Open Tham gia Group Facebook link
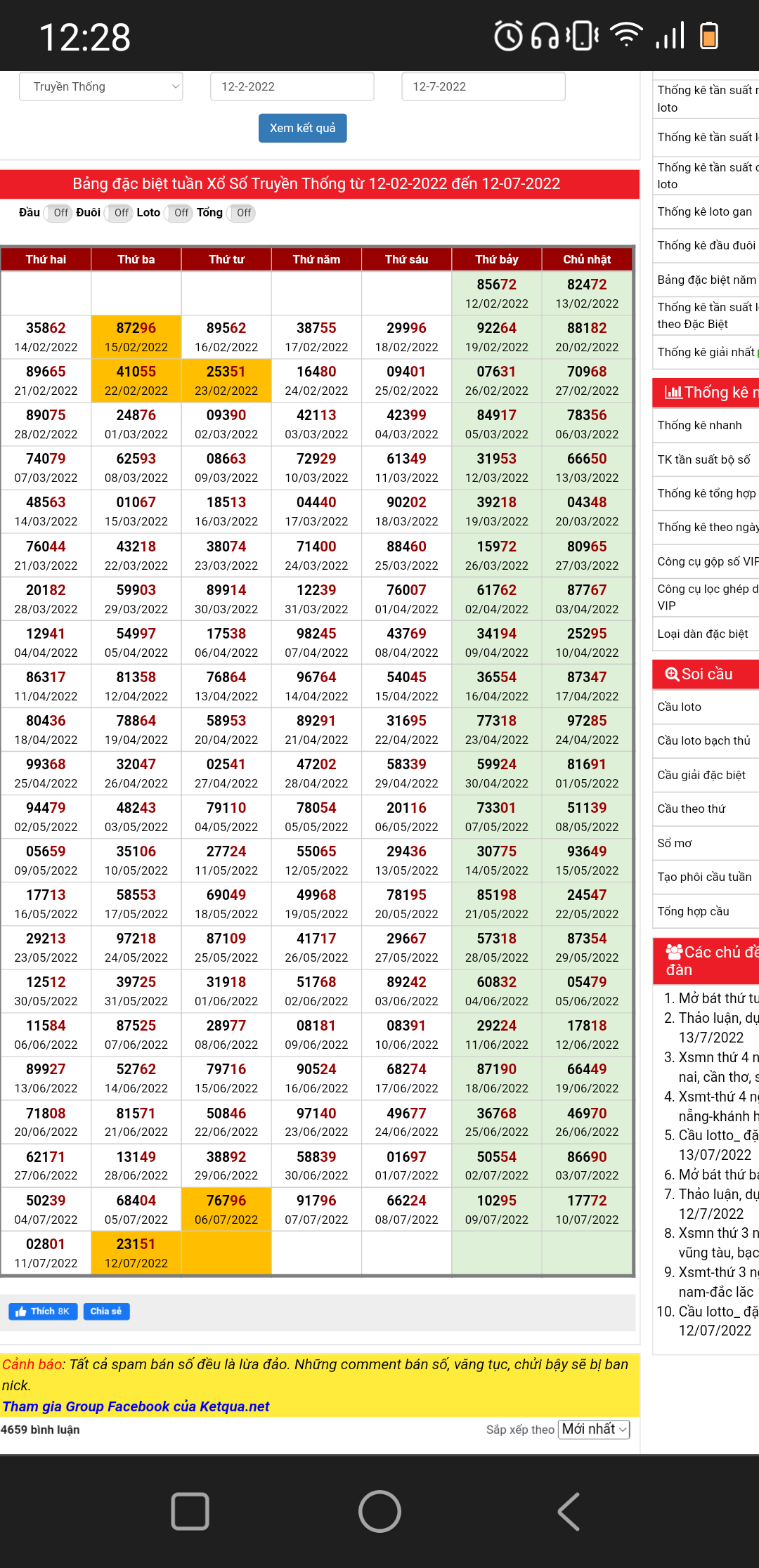759x1568 pixels. [136, 1406]
